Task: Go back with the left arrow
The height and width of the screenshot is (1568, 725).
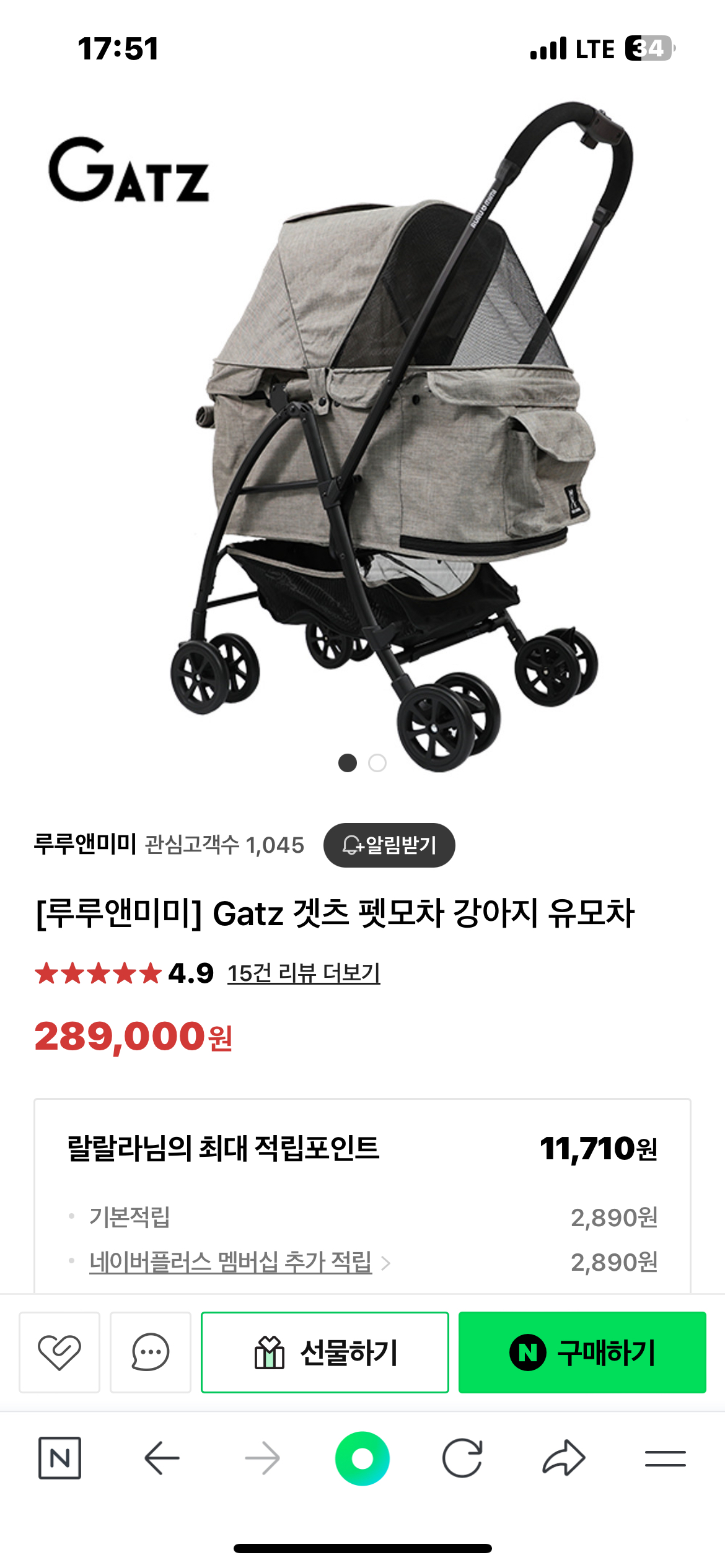Action: tap(162, 1458)
